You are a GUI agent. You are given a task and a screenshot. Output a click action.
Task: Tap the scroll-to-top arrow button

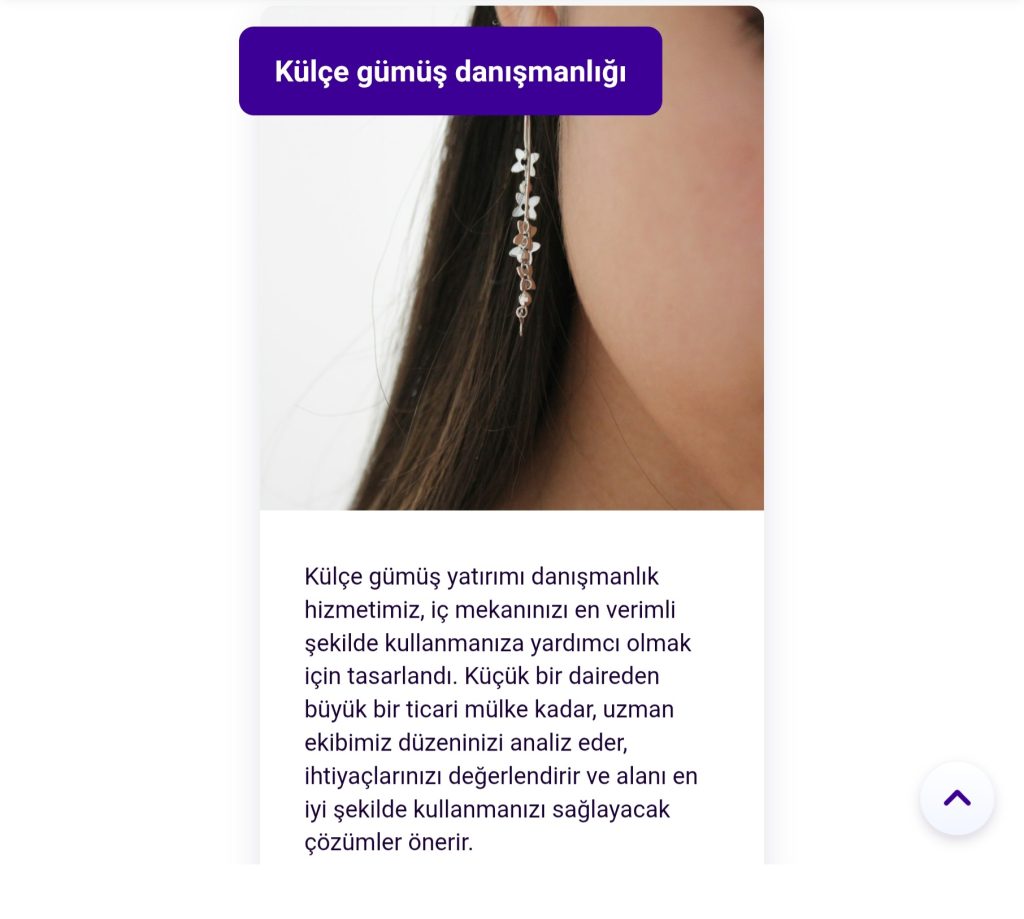(x=957, y=798)
